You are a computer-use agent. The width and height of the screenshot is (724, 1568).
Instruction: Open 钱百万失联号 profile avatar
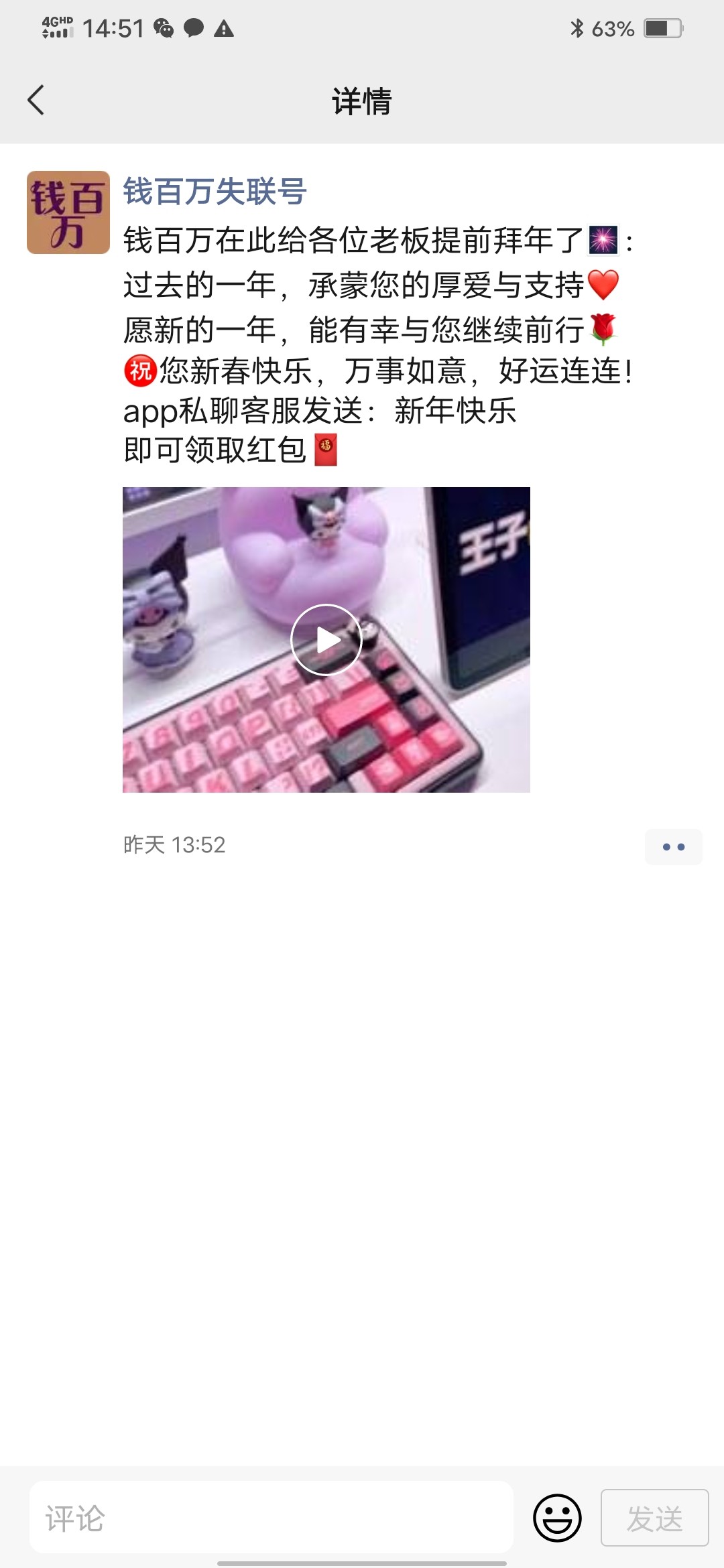pos(68,212)
